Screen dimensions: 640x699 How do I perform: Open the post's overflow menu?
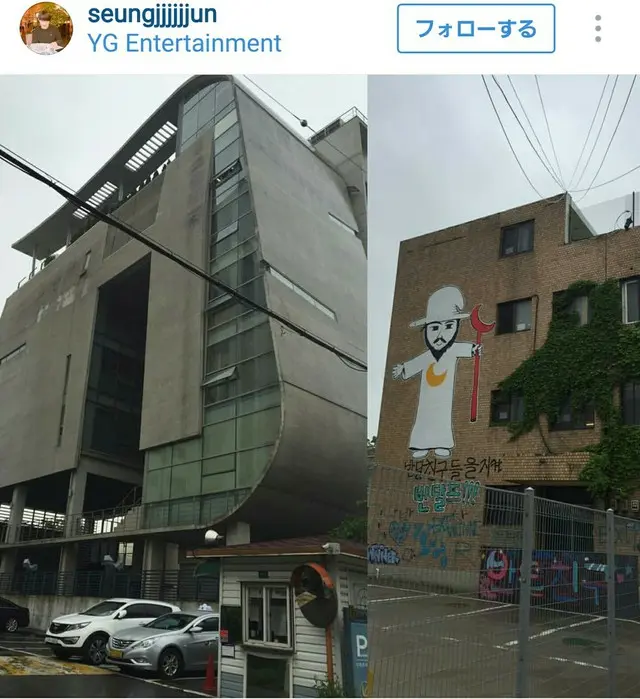(x=598, y=28)
